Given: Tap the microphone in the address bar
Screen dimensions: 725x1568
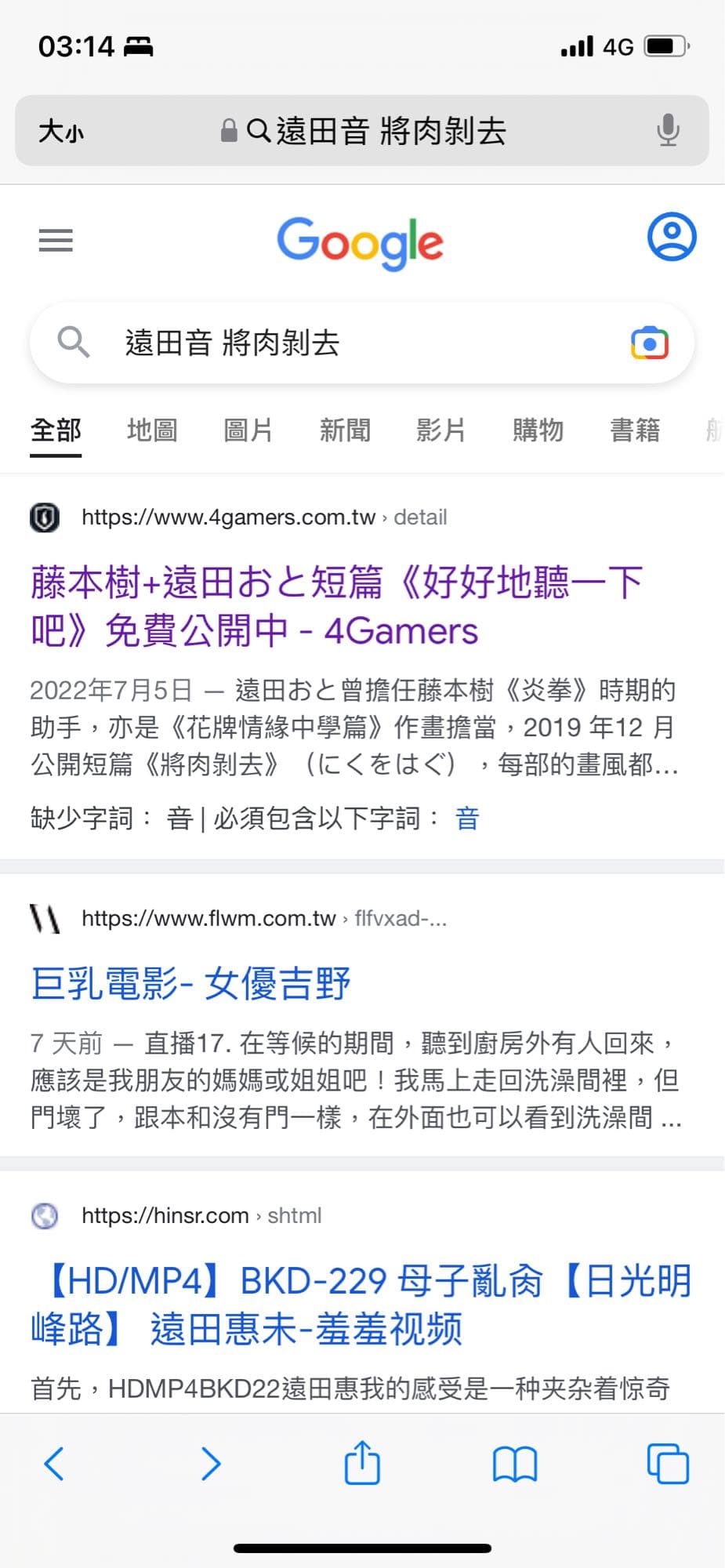Looking at the screenshot, I should (667, 130).
